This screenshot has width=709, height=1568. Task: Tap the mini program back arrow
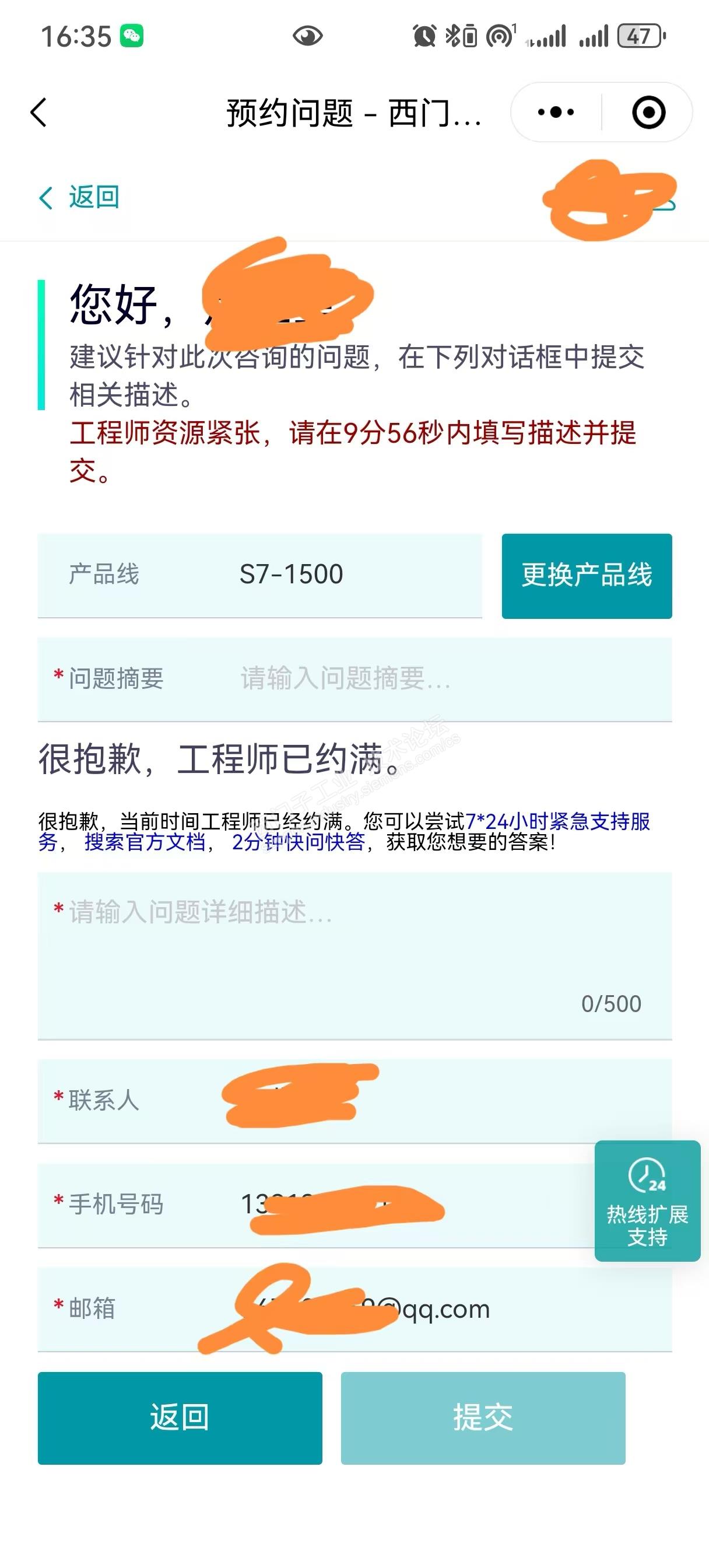point(39,113)
